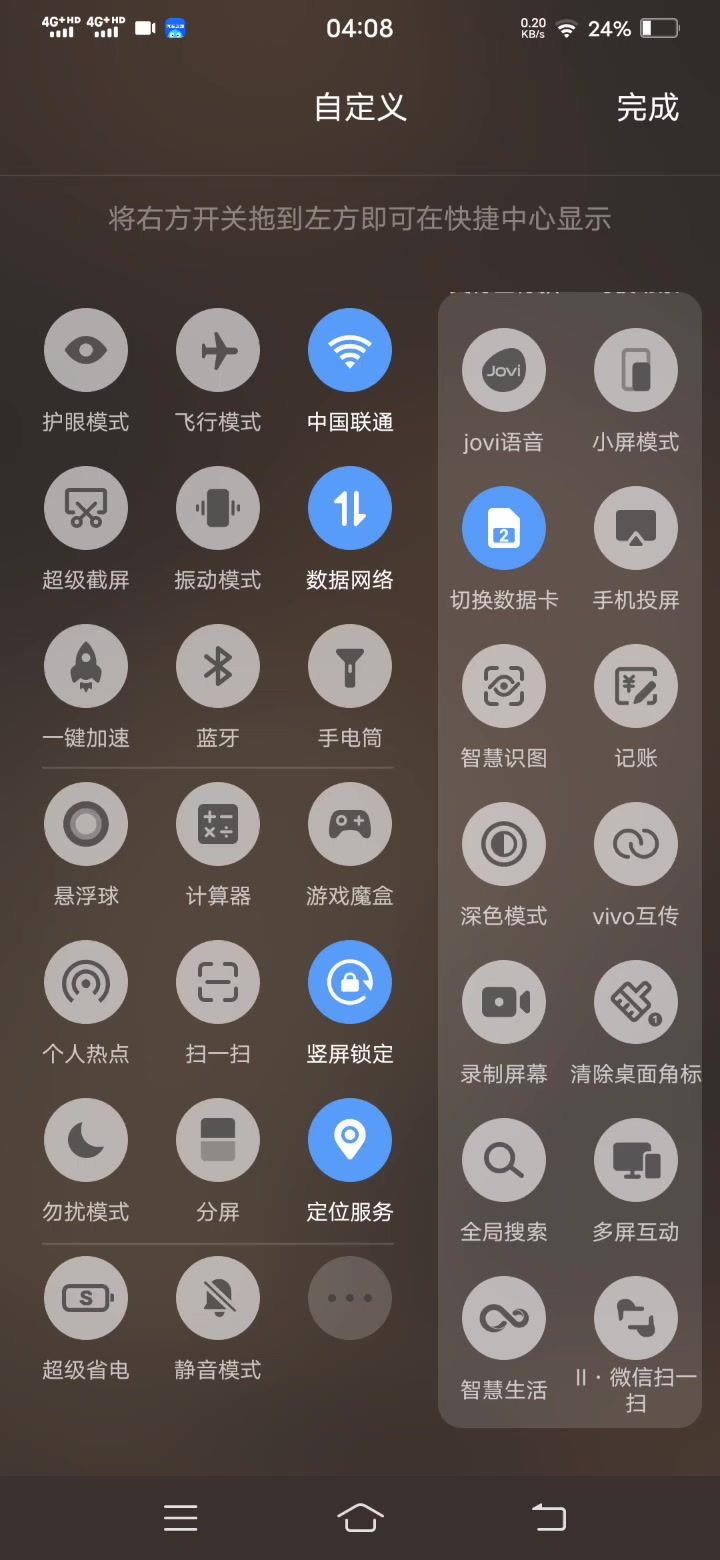Turn off 竖屏锁定 portrait lock
Screen dimensions: 720x1560
pyautogui.click(x=350, y=983)
